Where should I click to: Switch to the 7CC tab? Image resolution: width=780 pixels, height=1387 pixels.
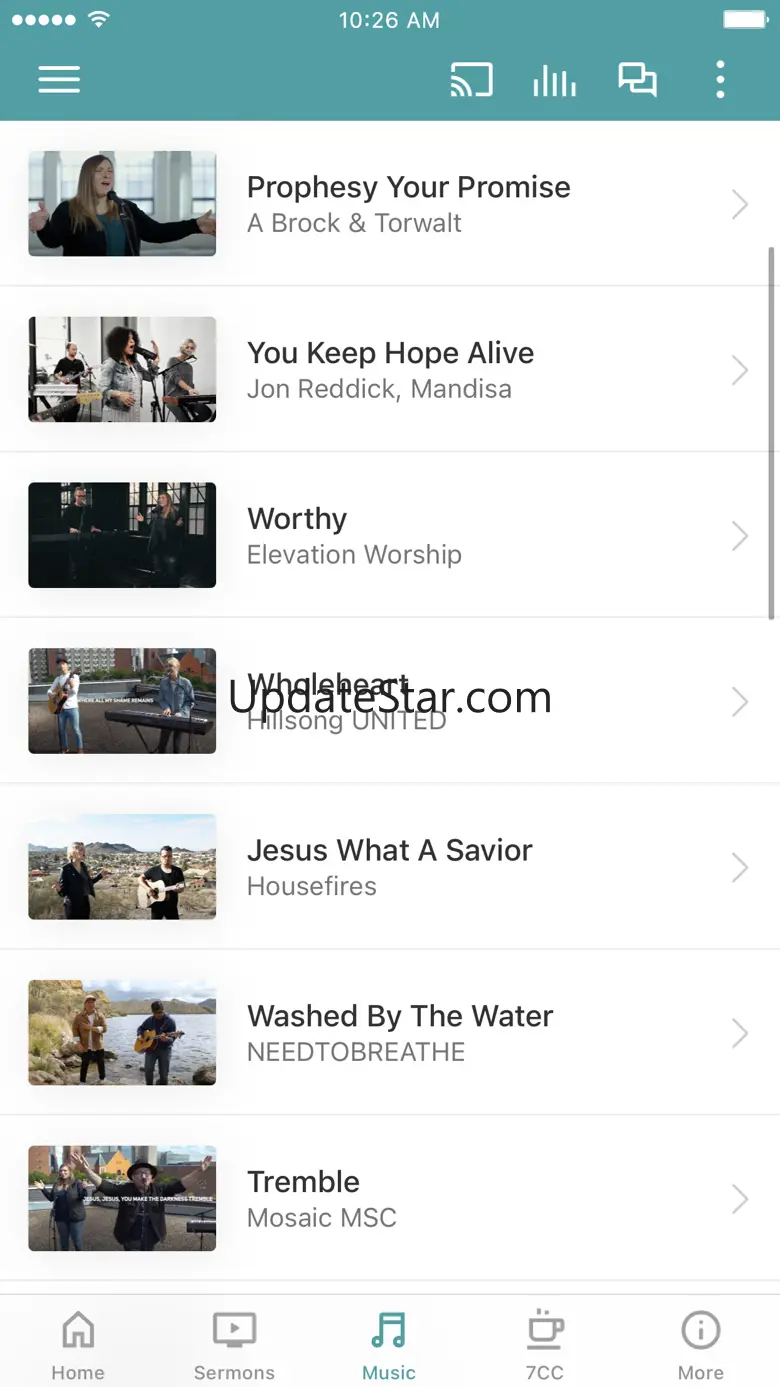(x=545, y=1345)
